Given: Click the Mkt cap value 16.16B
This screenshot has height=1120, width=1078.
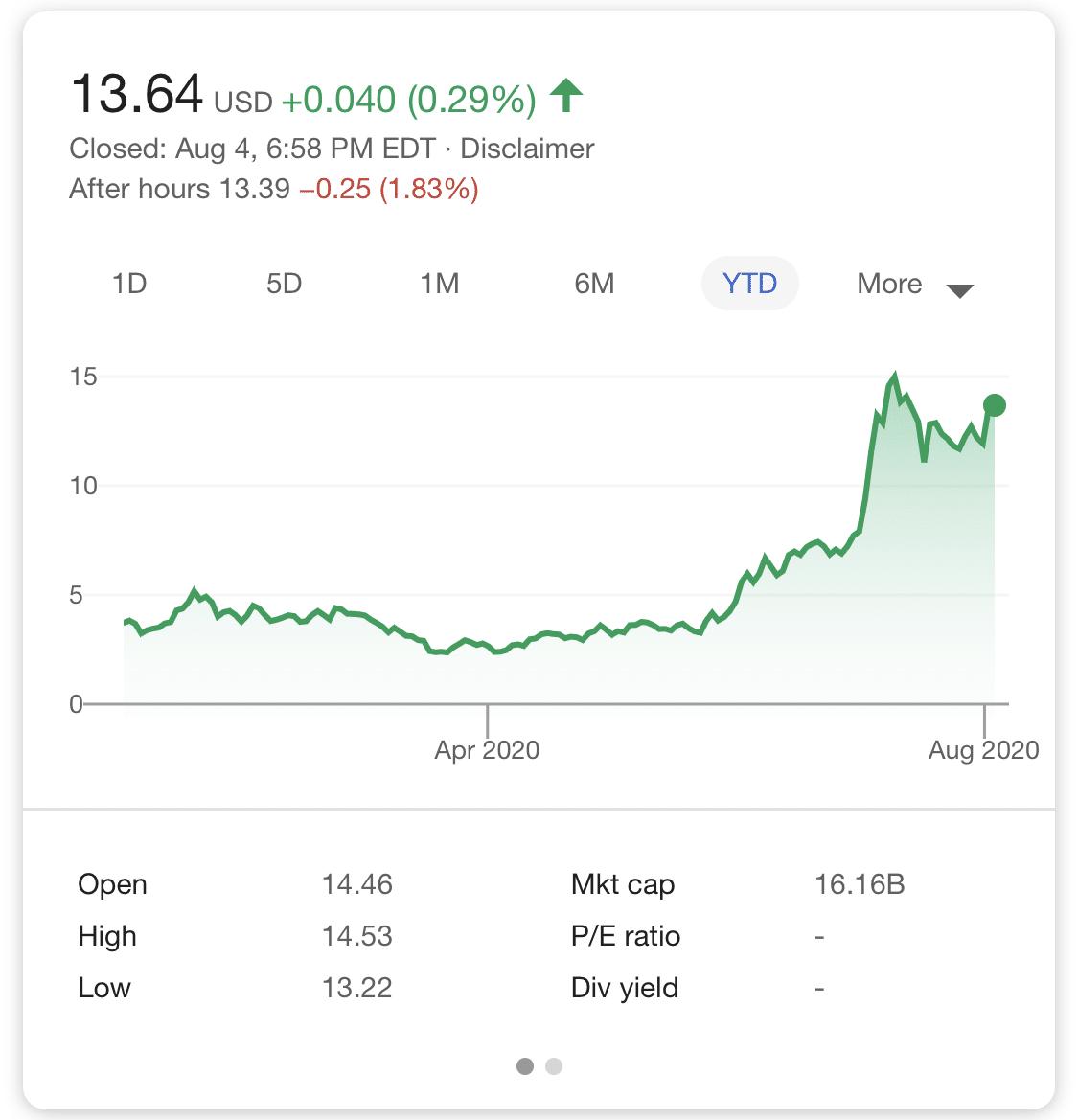Looking at the screenshot, I should 860,884.
